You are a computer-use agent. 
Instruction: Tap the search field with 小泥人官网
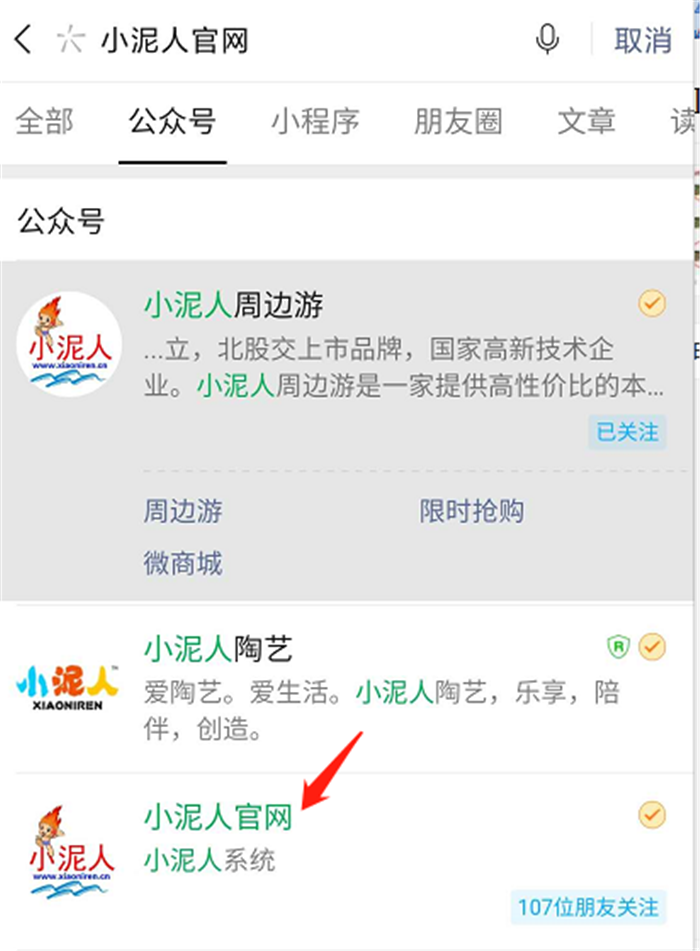point(300,41)
